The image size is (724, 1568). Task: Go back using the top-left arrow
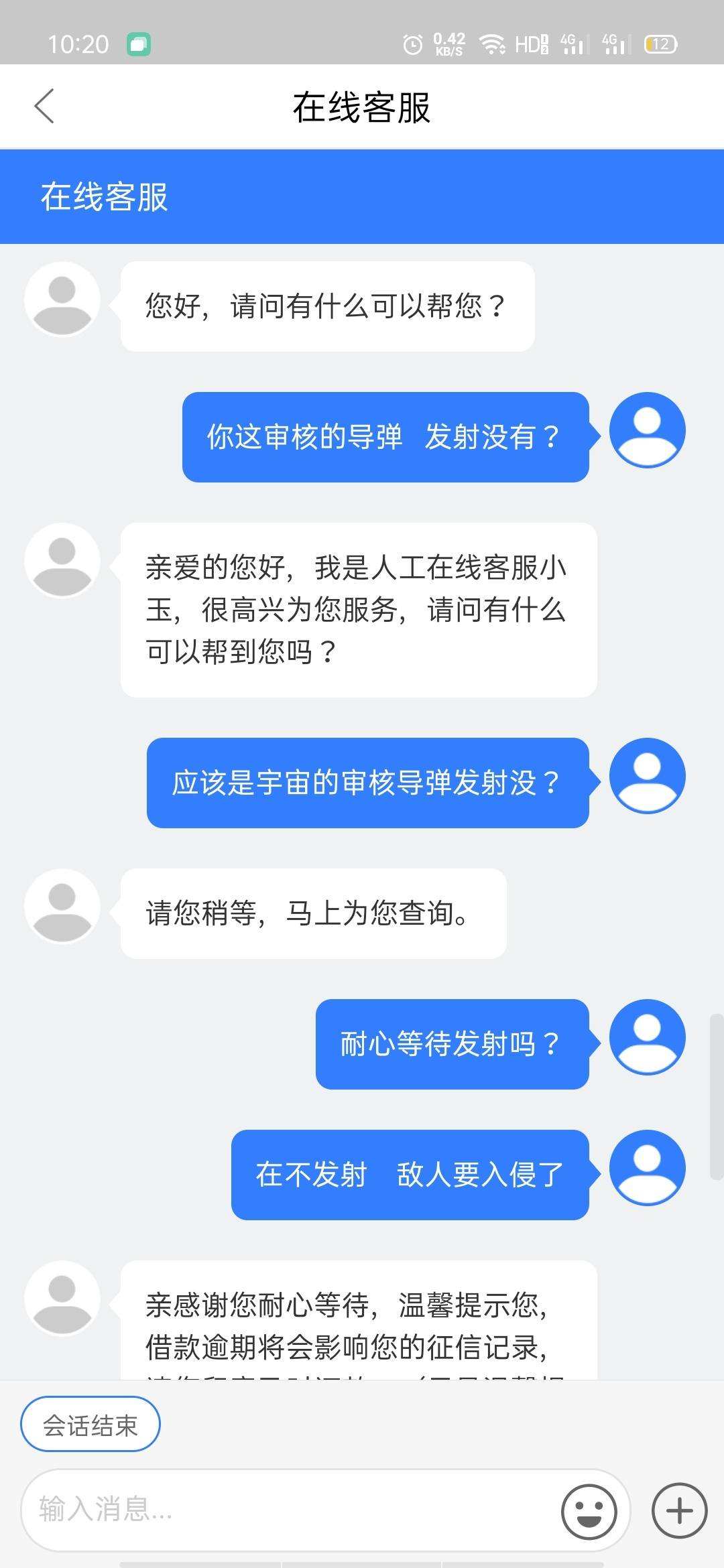pos(44,107)
